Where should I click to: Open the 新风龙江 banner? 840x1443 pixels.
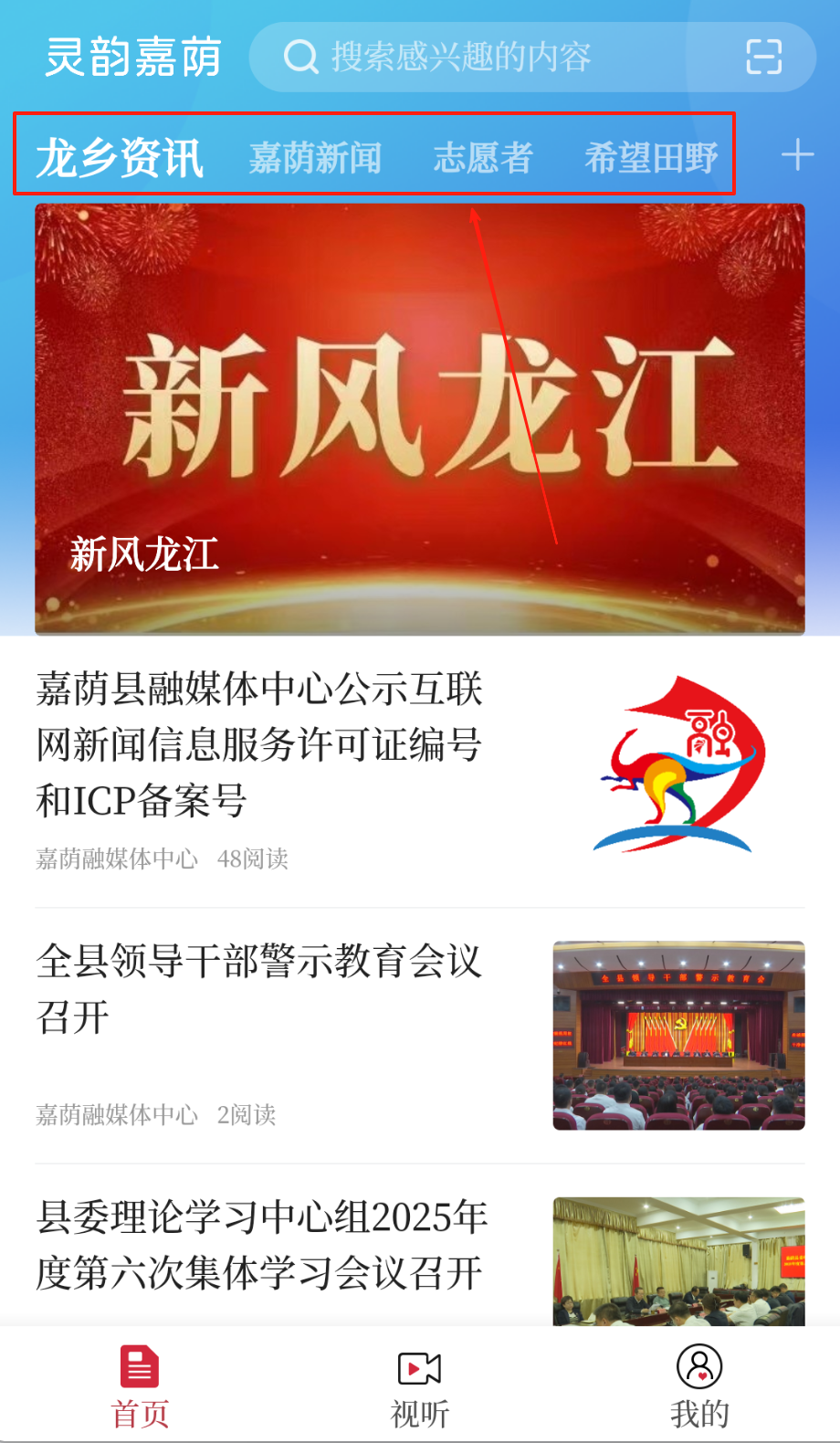(420, 418)
